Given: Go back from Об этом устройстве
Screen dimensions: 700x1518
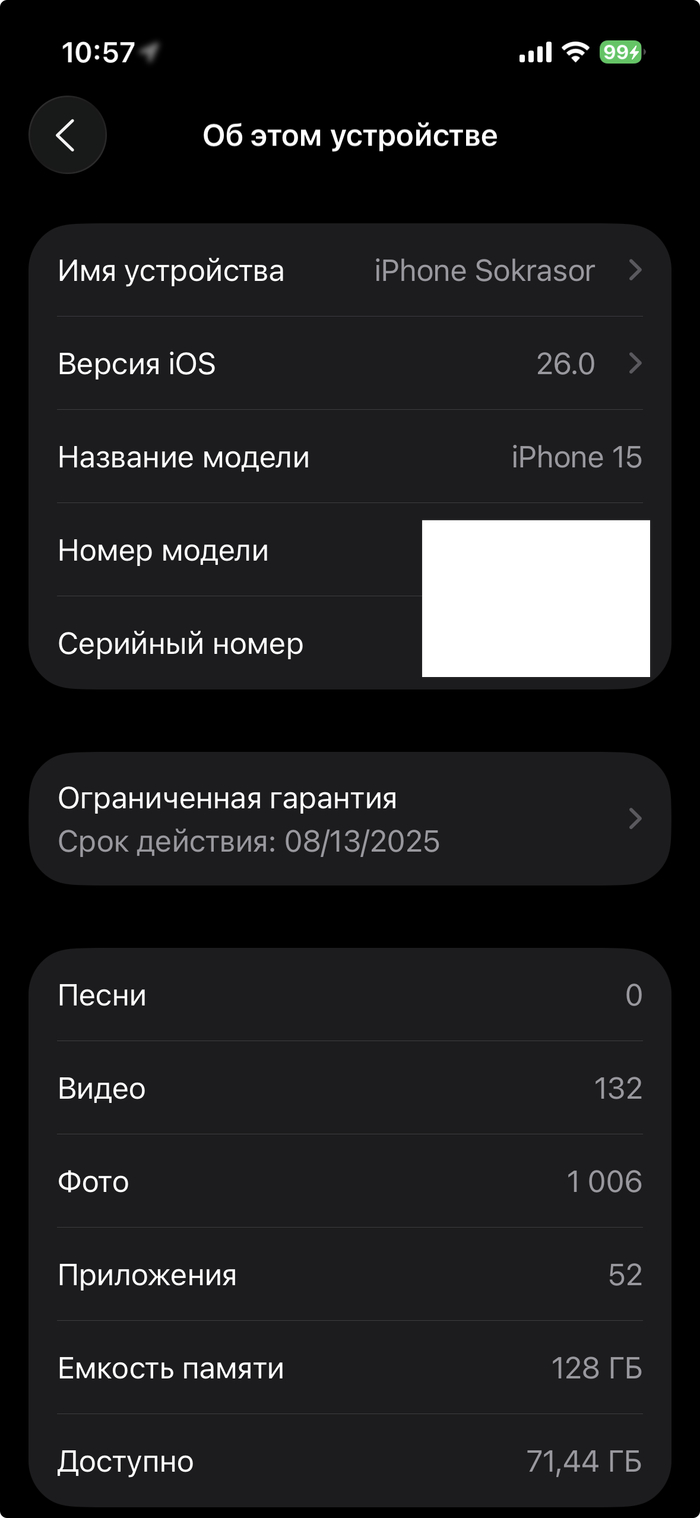Looking at the screenshot, I should coord(67,135).
